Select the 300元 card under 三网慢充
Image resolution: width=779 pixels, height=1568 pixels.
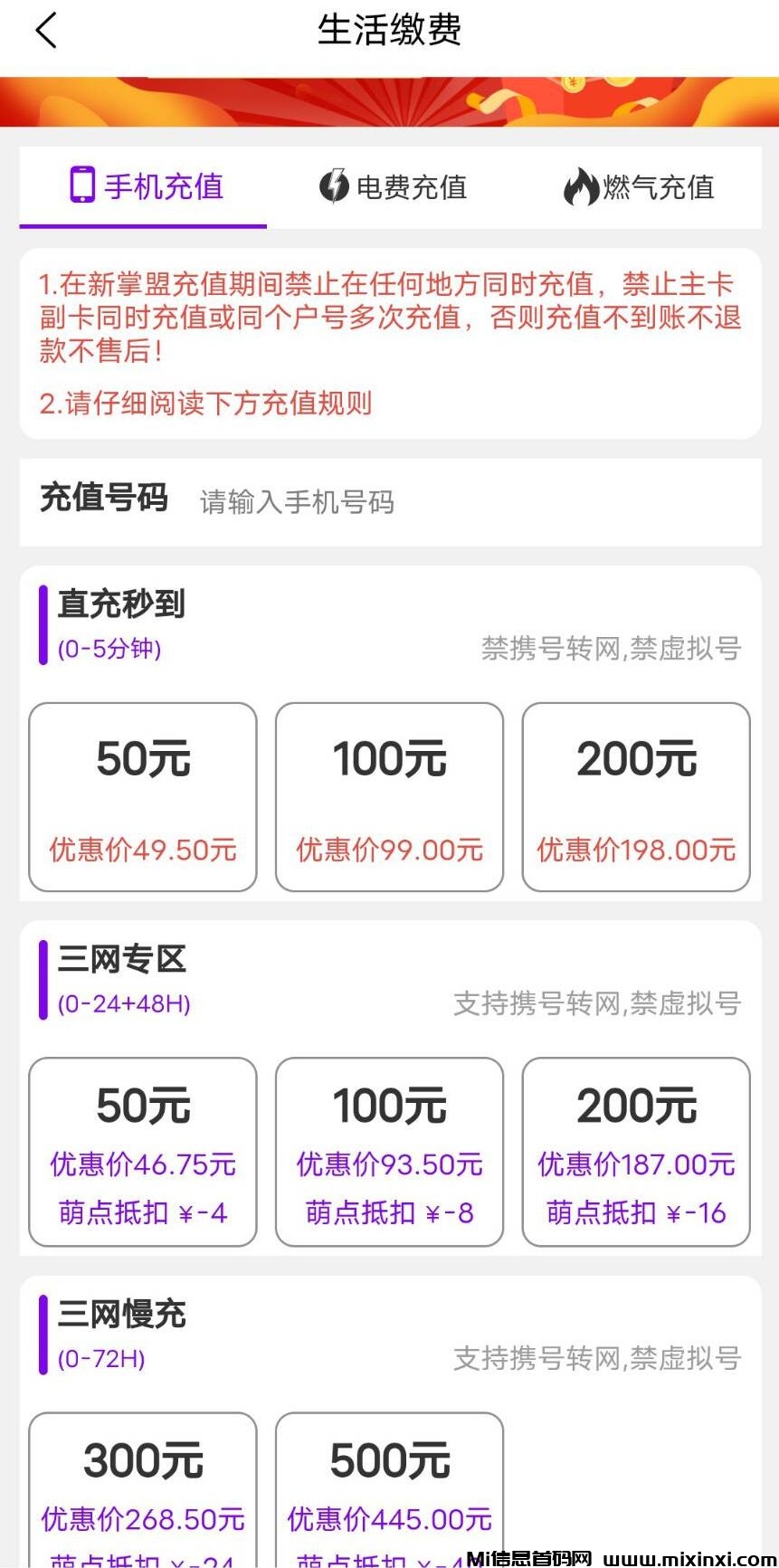click(x=142, y=1493)
